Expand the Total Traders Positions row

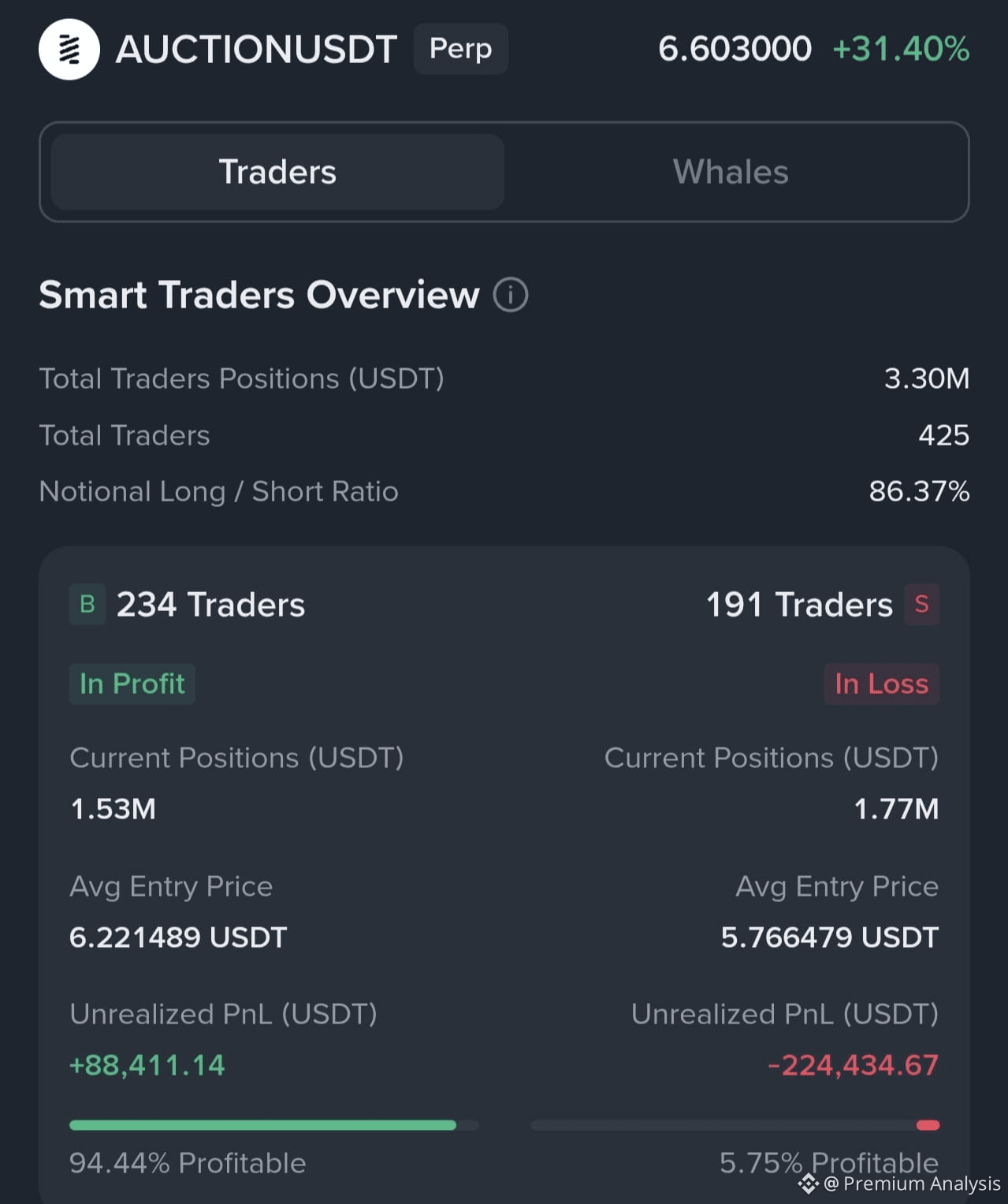click(504, 378)
